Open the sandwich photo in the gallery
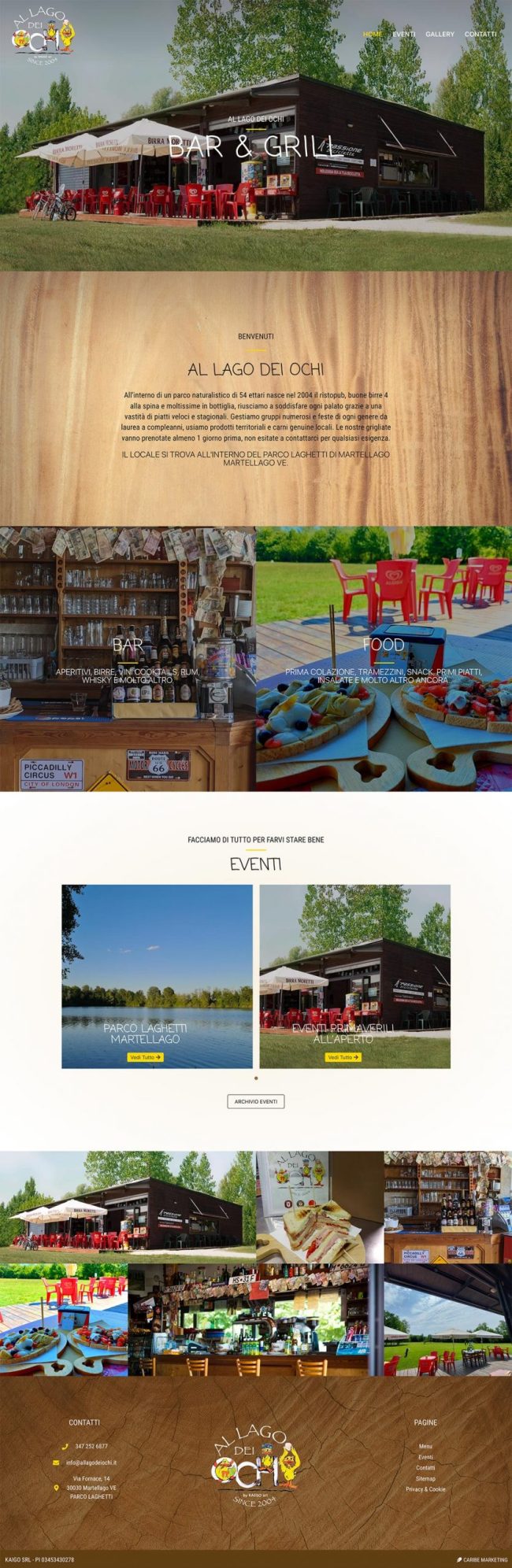512x1568 pixels. 320,1207
